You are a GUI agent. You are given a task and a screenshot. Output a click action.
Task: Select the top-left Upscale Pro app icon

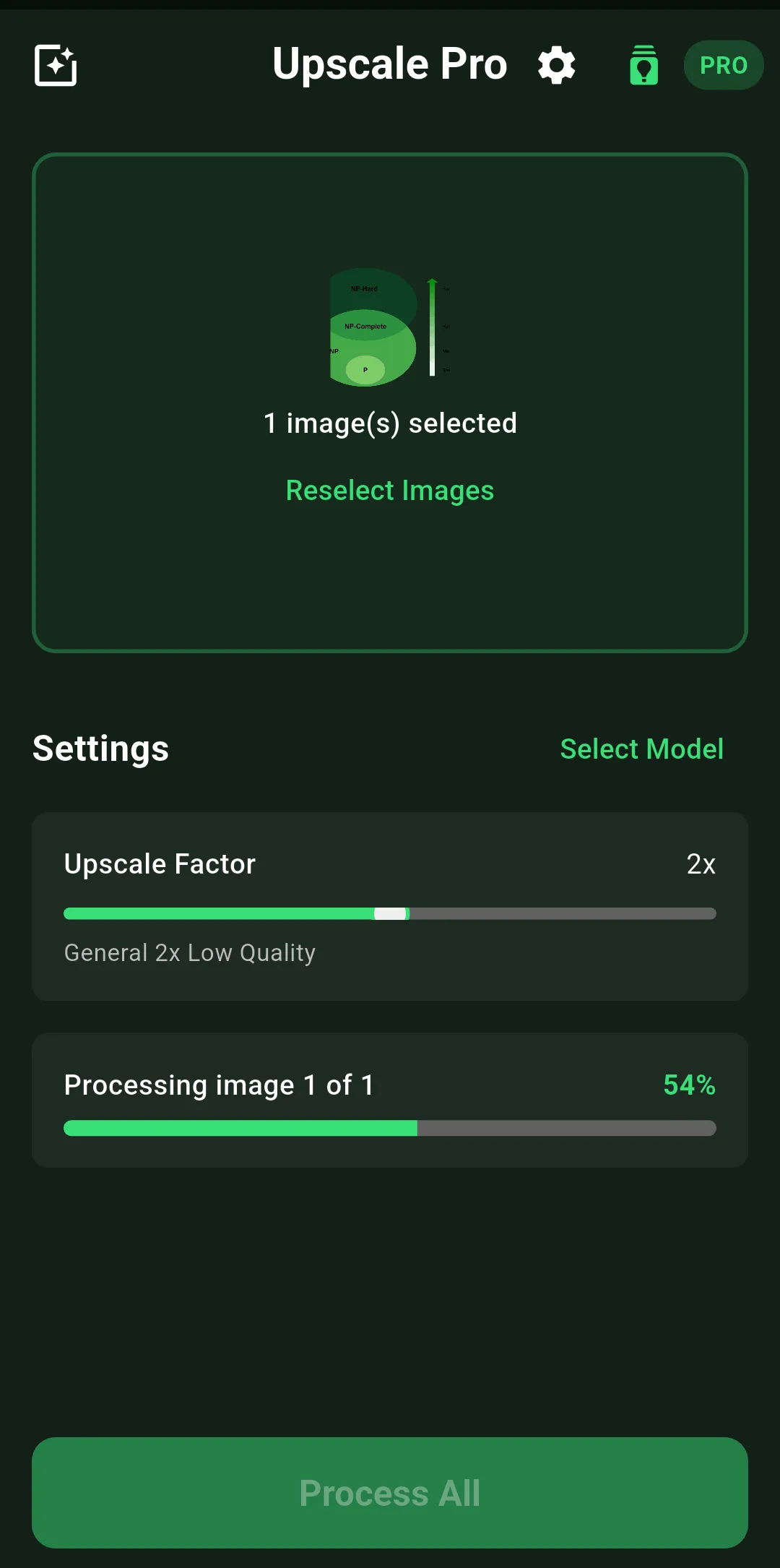(55, 66)
